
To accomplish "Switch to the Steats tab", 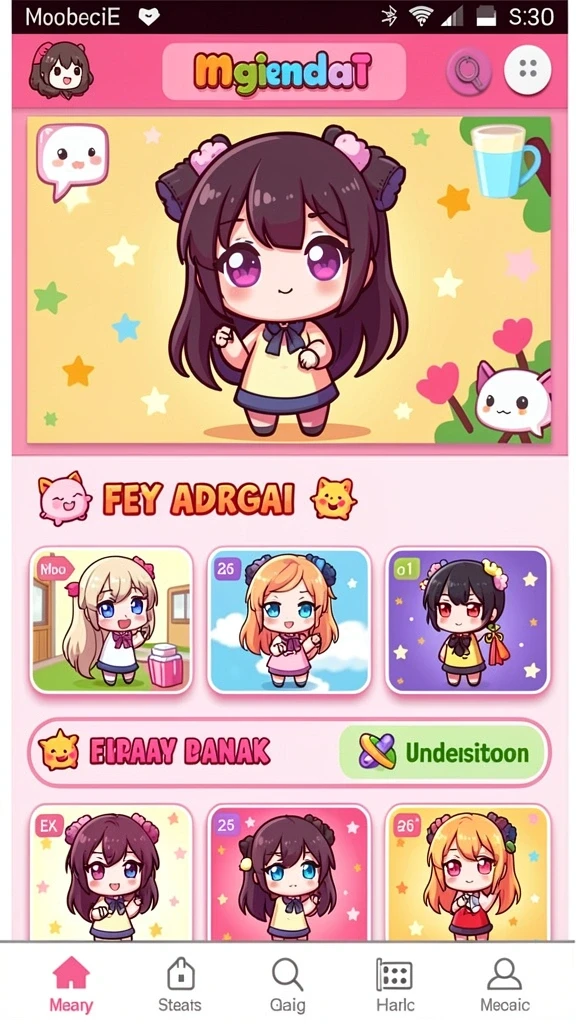I will point(180,984).
